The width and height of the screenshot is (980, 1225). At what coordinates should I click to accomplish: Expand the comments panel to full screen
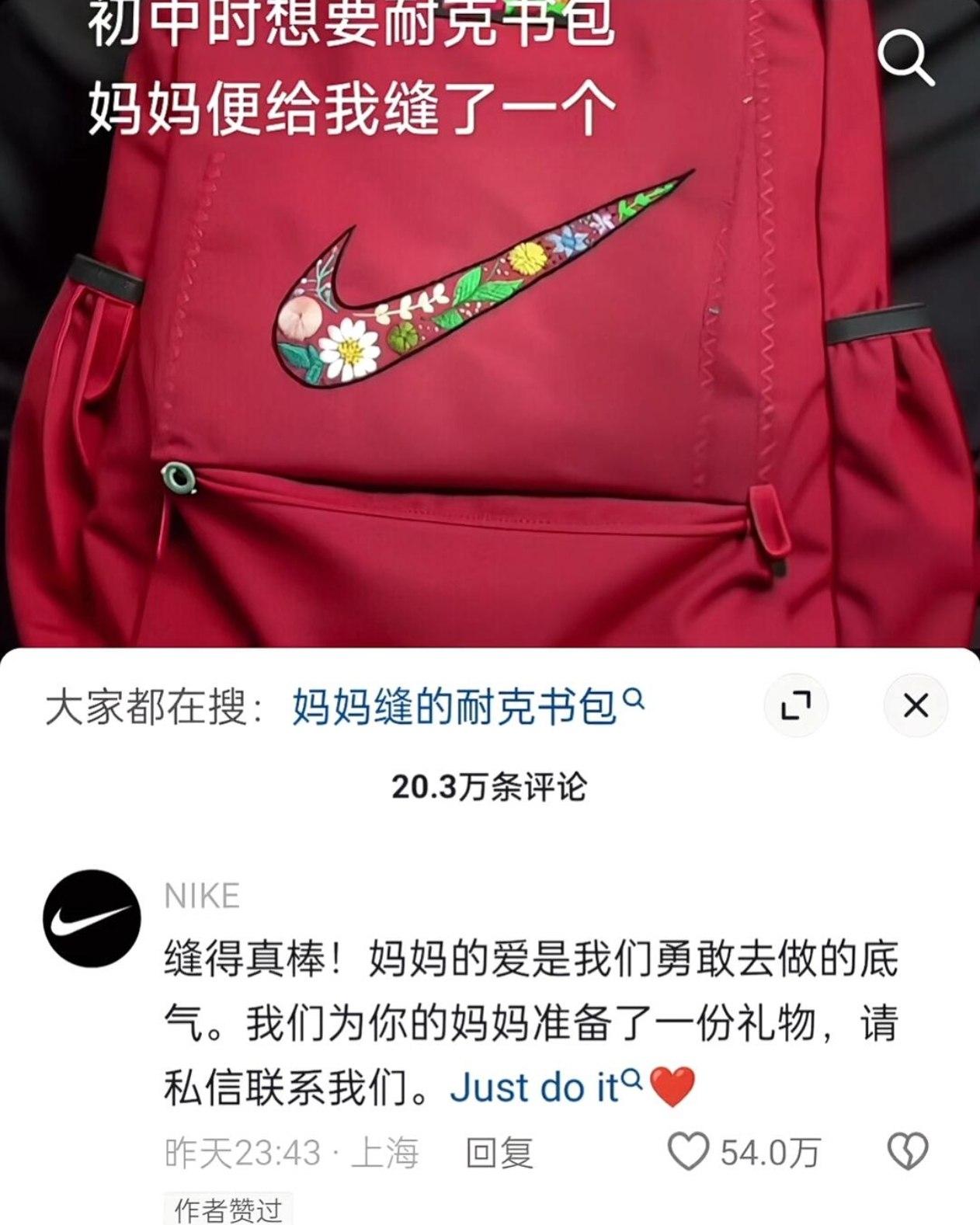[x=796, y=705]
